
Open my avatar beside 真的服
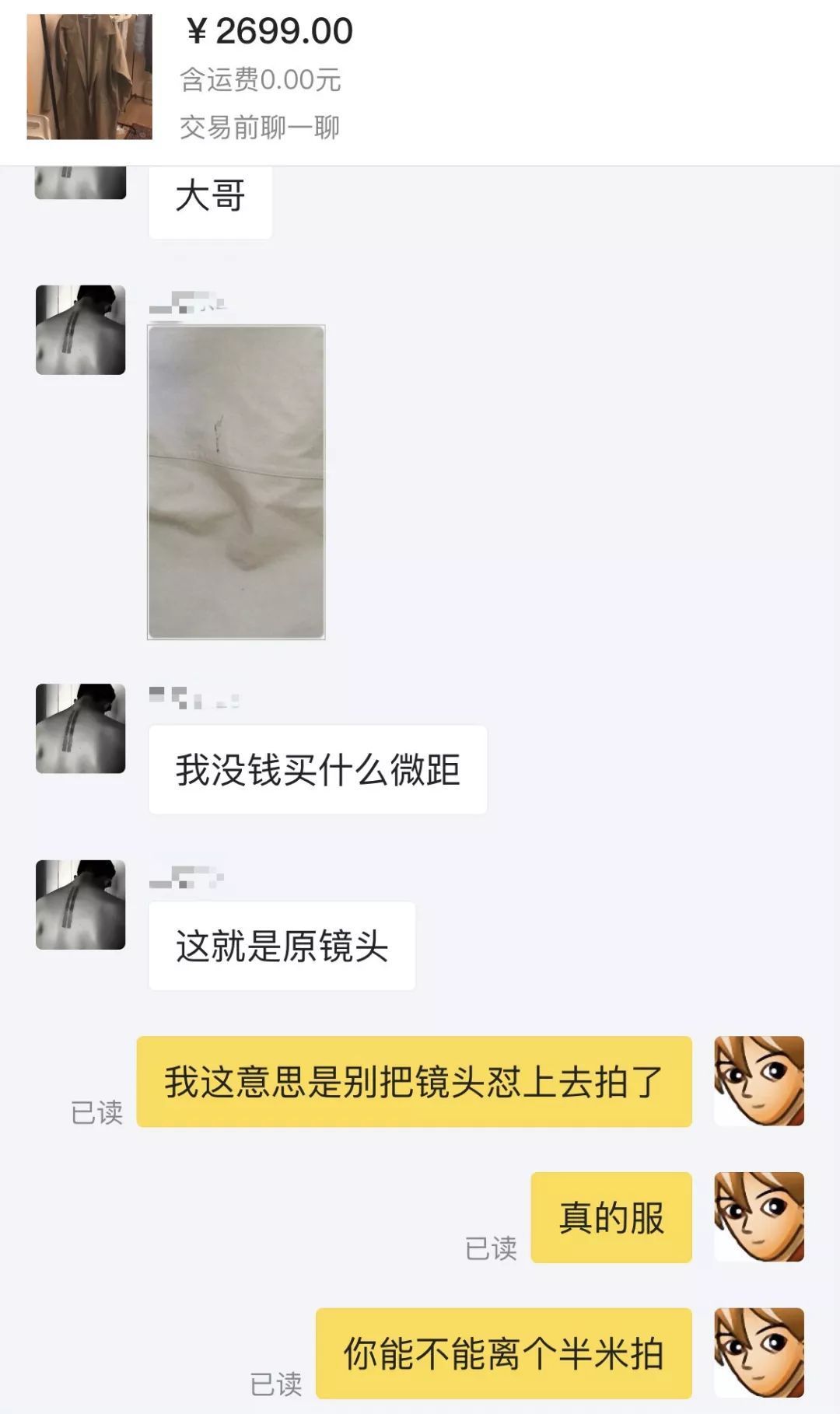click(x=759, y=1216)
